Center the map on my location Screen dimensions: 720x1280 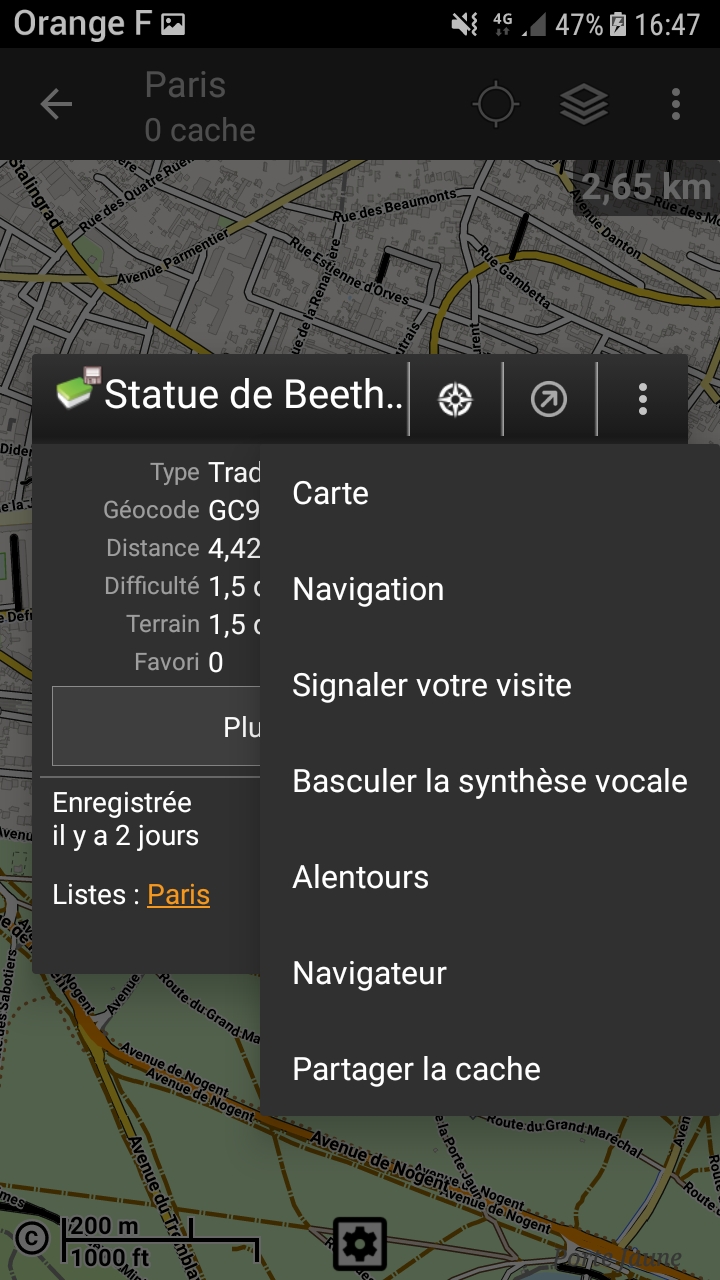[x=496, y=105]
